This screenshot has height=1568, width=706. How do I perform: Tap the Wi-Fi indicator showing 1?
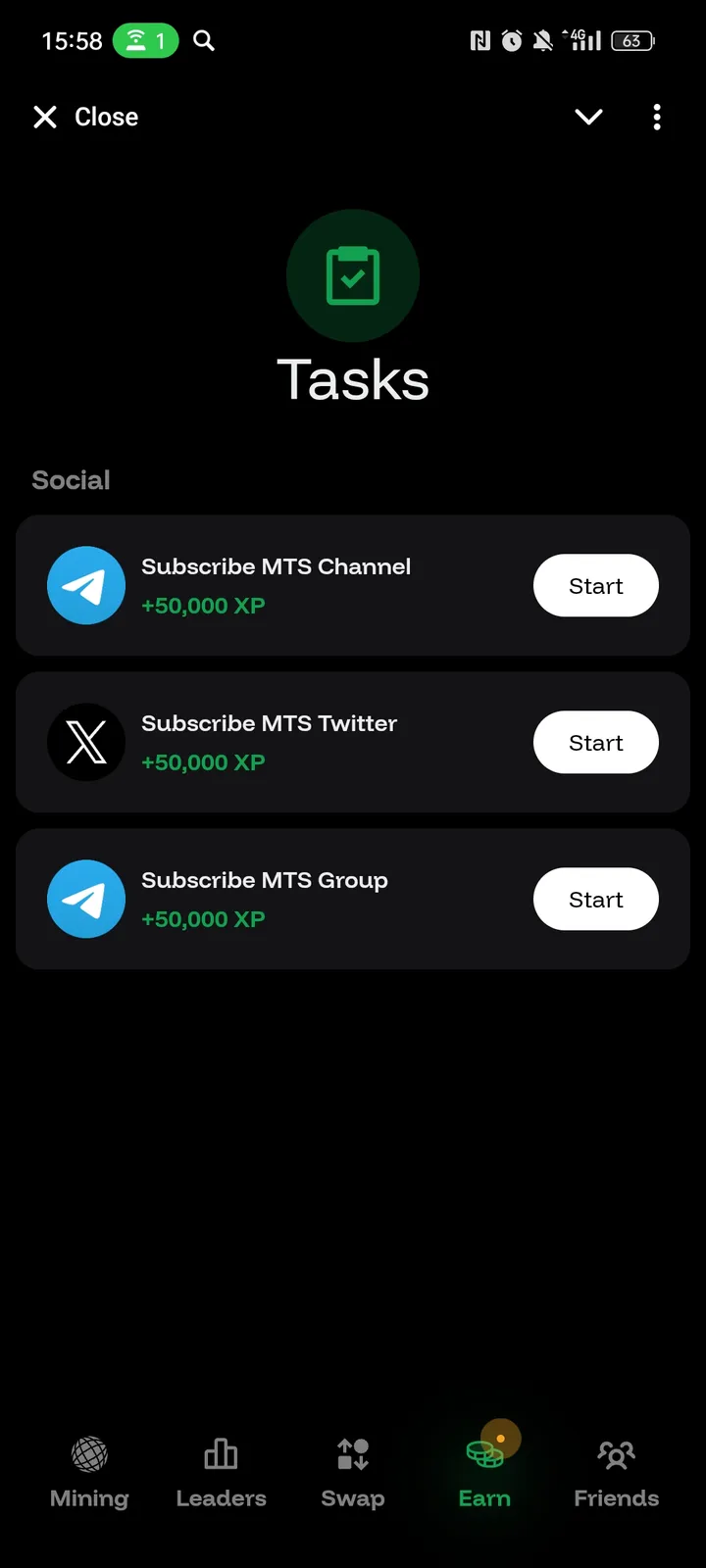pos(145,41)
